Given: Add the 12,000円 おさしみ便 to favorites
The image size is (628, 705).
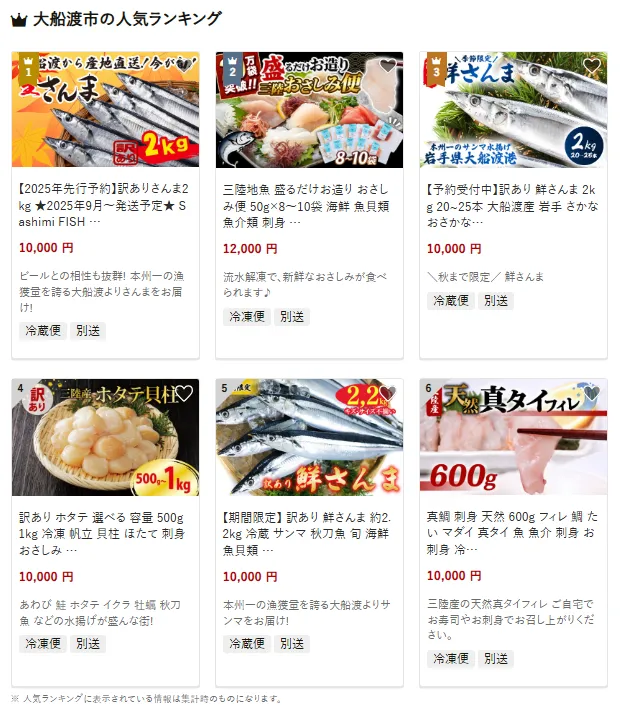Looking at the screenshot, I should click(x=388, y=67).
